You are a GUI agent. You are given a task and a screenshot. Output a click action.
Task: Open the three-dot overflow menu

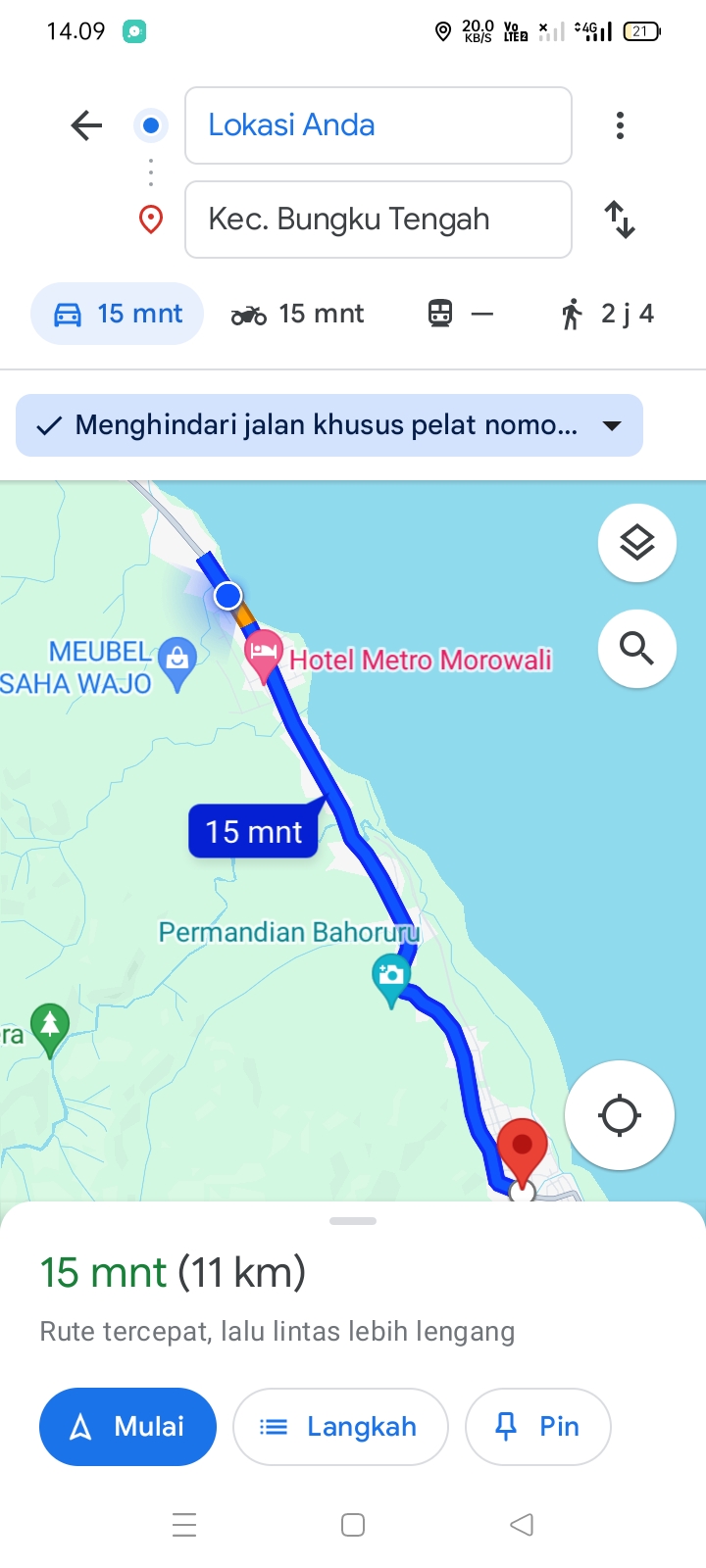(x=620, y=125)
